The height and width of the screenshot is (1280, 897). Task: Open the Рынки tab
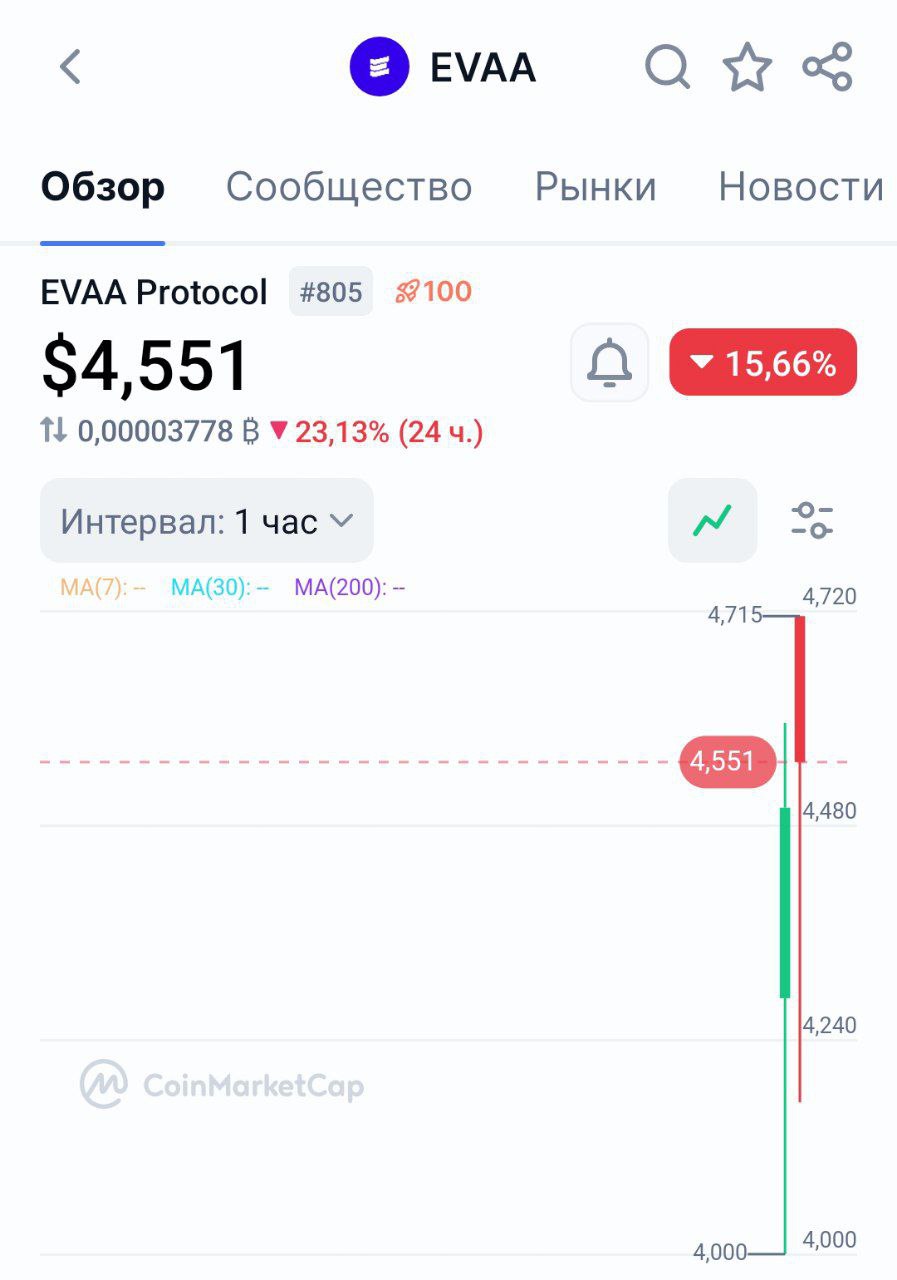[595, 187]
